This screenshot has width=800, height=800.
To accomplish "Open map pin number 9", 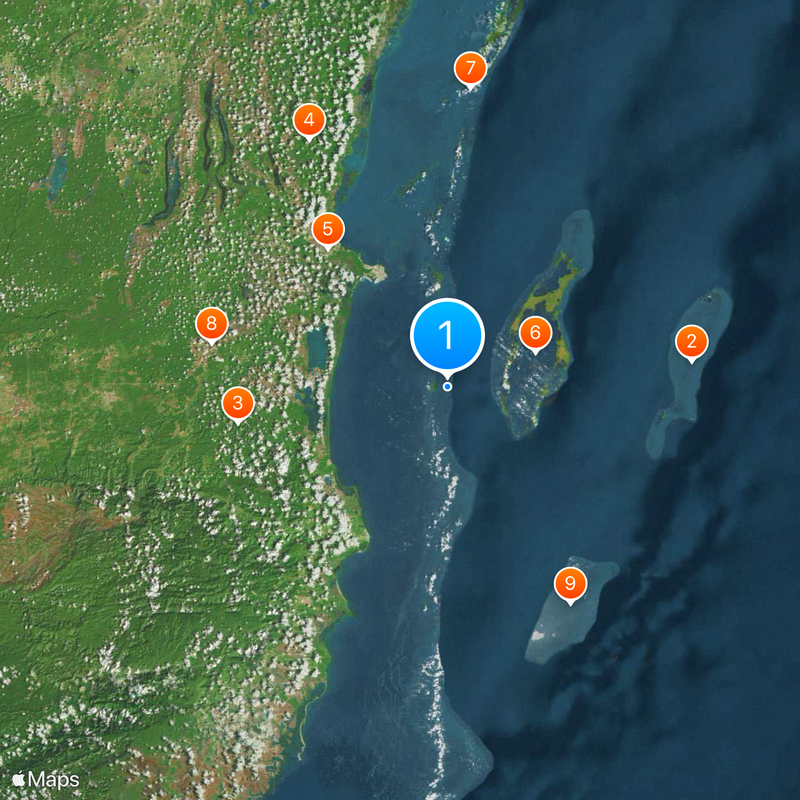I will (570, 582).
